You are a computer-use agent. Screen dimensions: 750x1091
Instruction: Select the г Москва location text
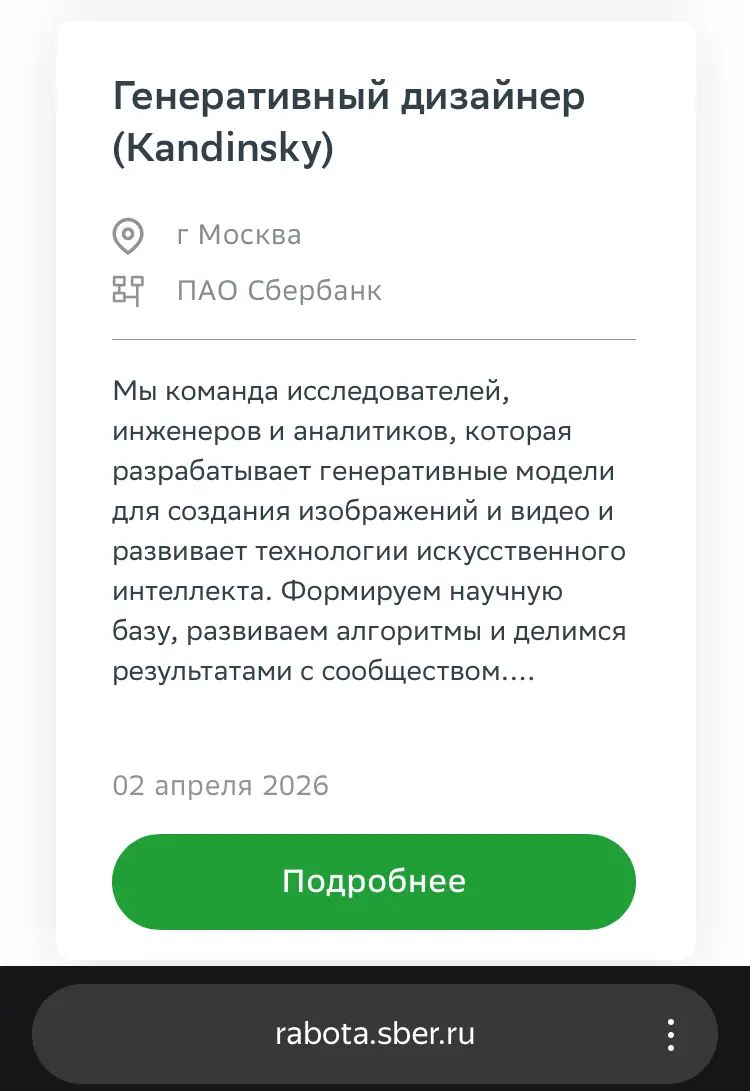coord(240,234)
